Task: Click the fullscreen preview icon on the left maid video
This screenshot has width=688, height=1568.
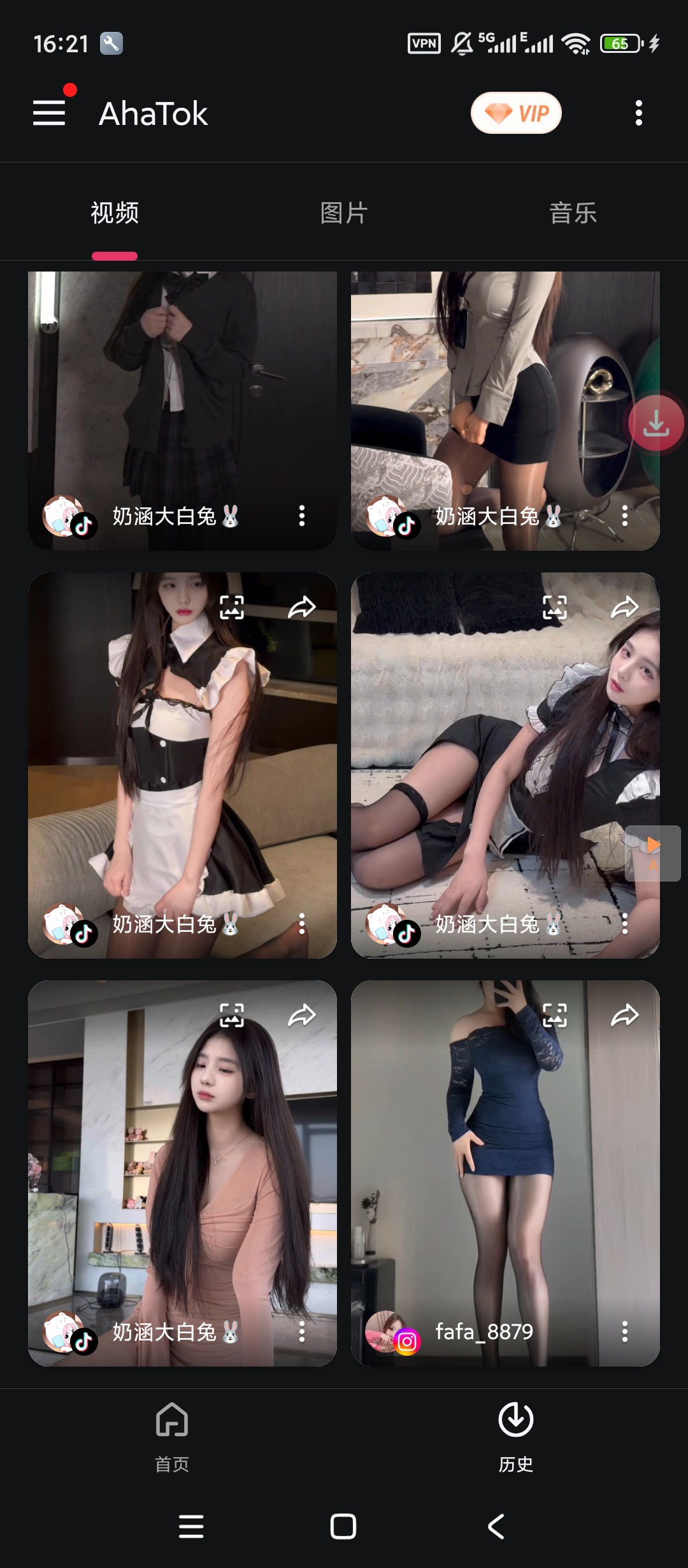Action: [232, 606]
